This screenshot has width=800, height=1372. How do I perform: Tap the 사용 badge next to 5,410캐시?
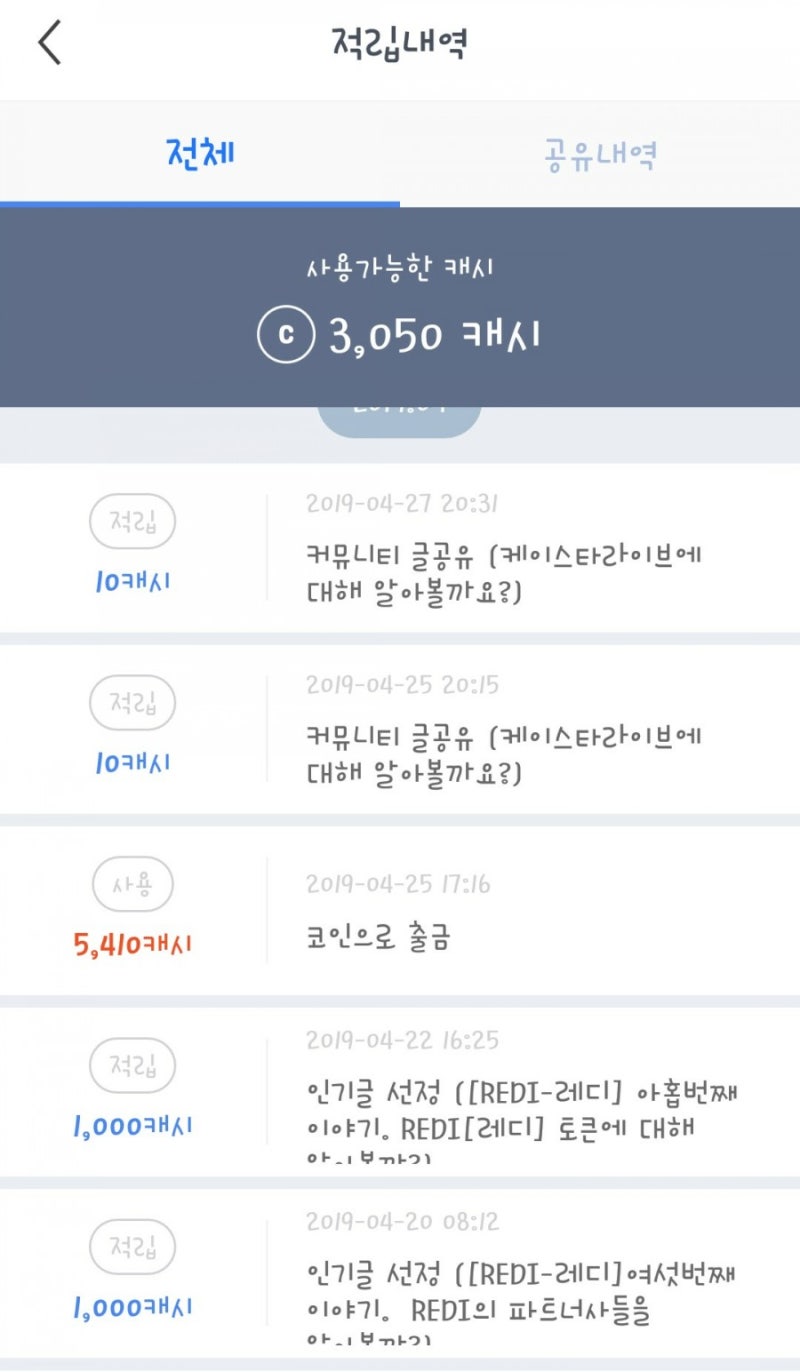(x=131, y=884)
